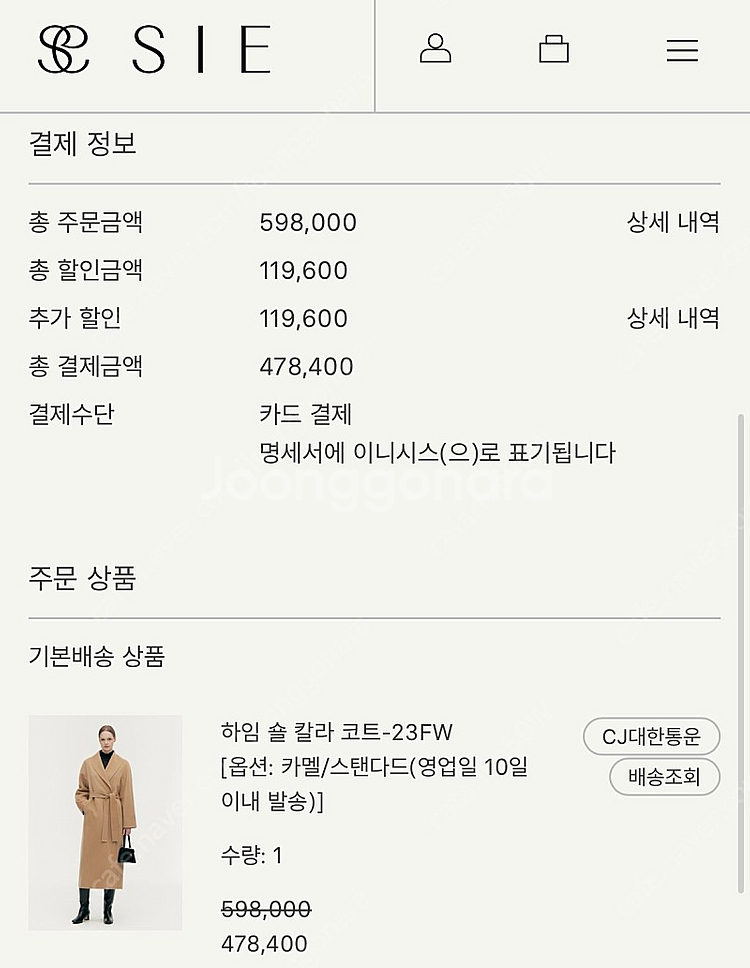Viewport: 750px width, 968px height.
Task: Track delivery with 배송조회
Action: [665, 777]
